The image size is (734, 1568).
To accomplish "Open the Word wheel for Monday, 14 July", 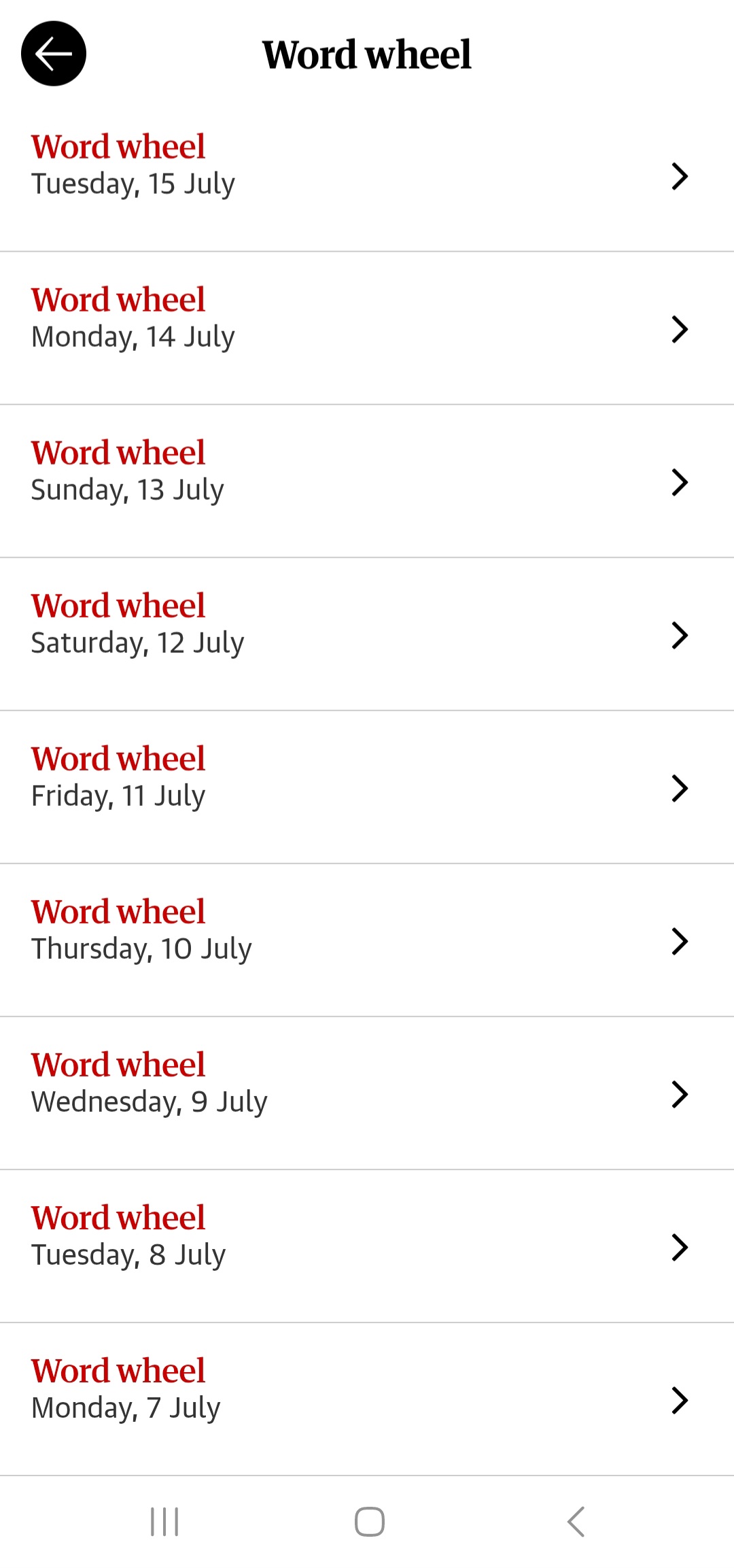I will 367,328.
